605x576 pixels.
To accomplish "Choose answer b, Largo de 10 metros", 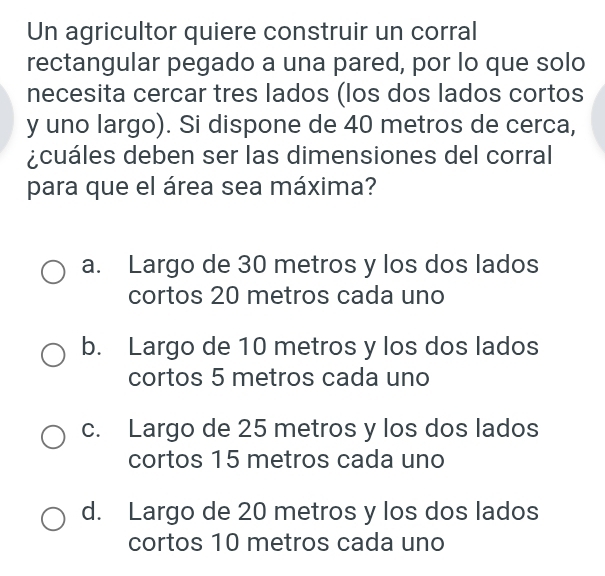I will coord(52,354).
